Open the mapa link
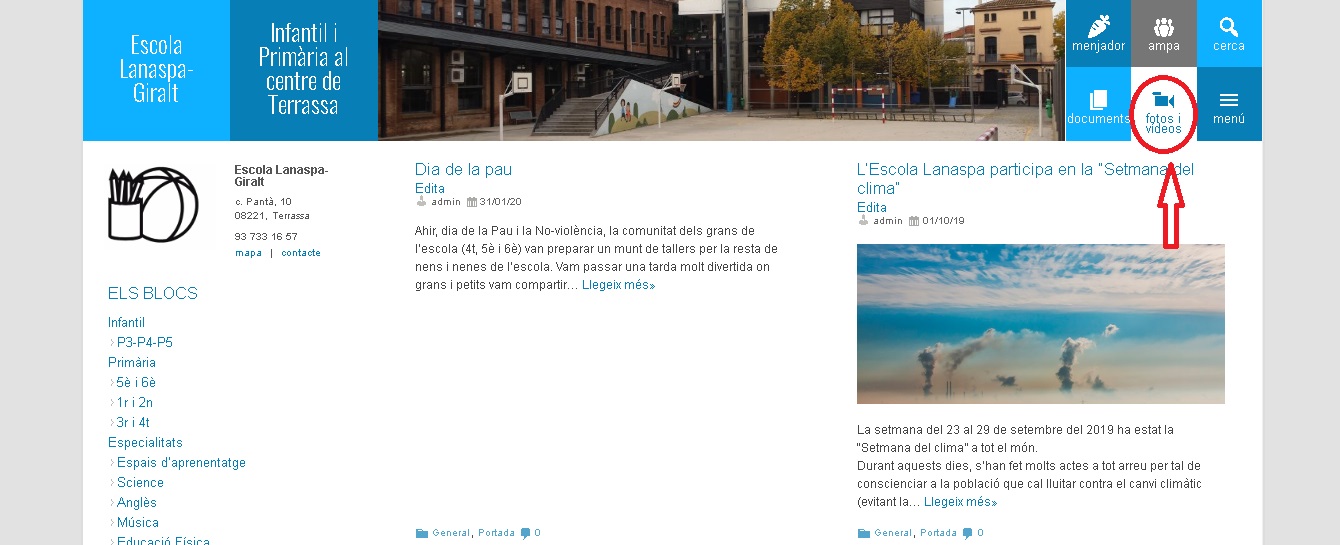This screenshot has height=545, width=1340. coord(248,253)
